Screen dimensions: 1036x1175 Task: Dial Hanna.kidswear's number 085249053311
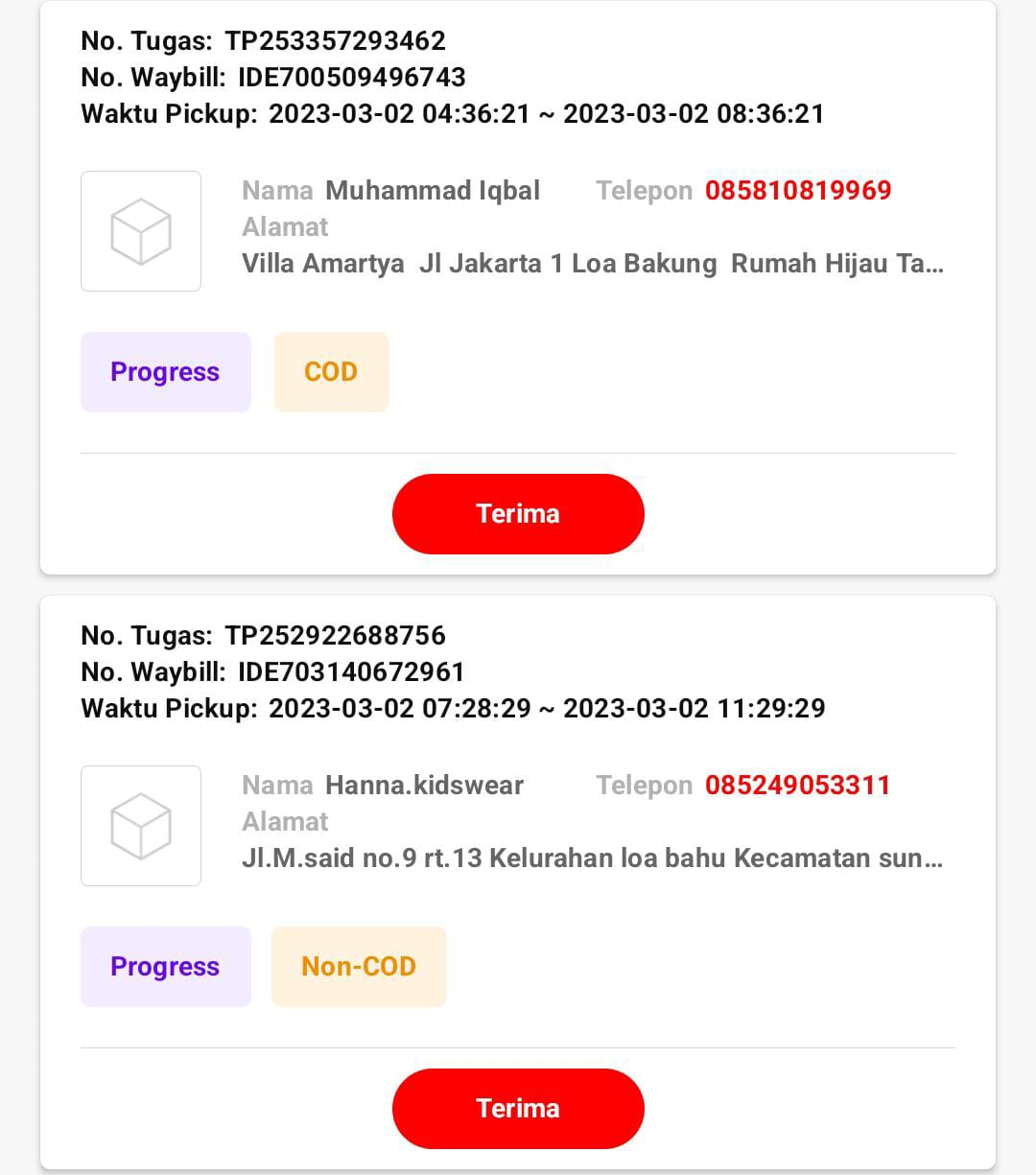798,785
